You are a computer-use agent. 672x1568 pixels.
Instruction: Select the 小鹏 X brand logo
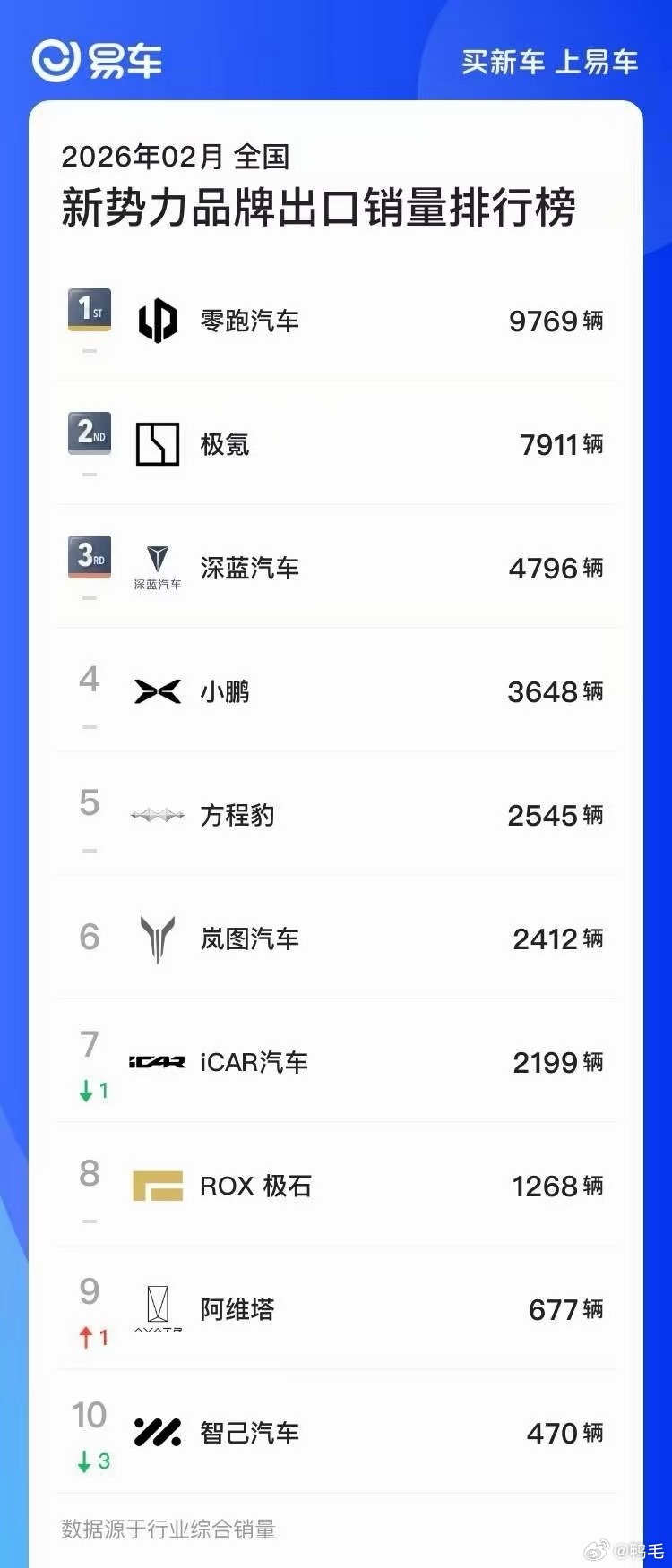point(158,691)
